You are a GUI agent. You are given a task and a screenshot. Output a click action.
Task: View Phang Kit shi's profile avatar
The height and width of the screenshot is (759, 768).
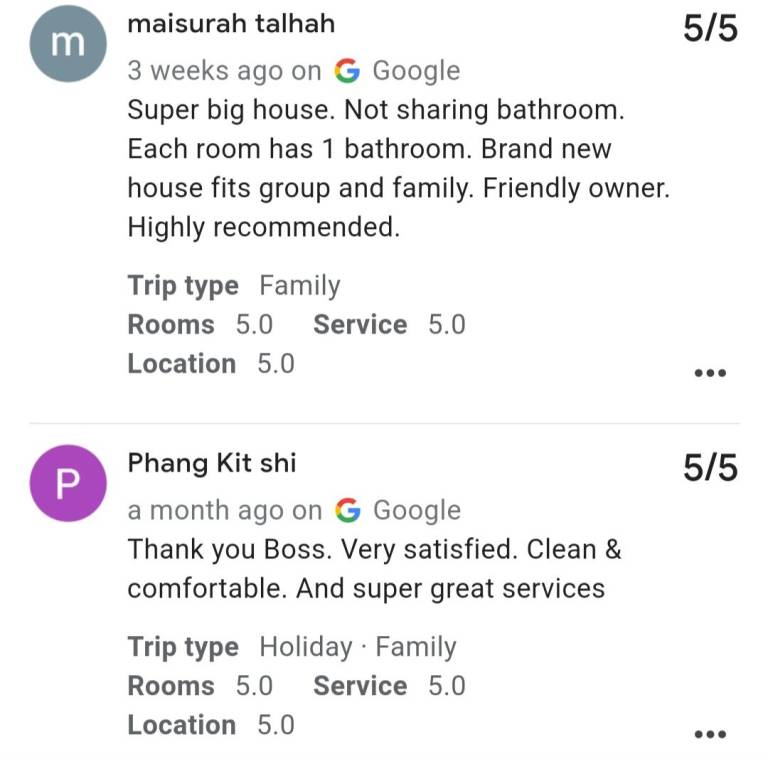pos(68,484)
